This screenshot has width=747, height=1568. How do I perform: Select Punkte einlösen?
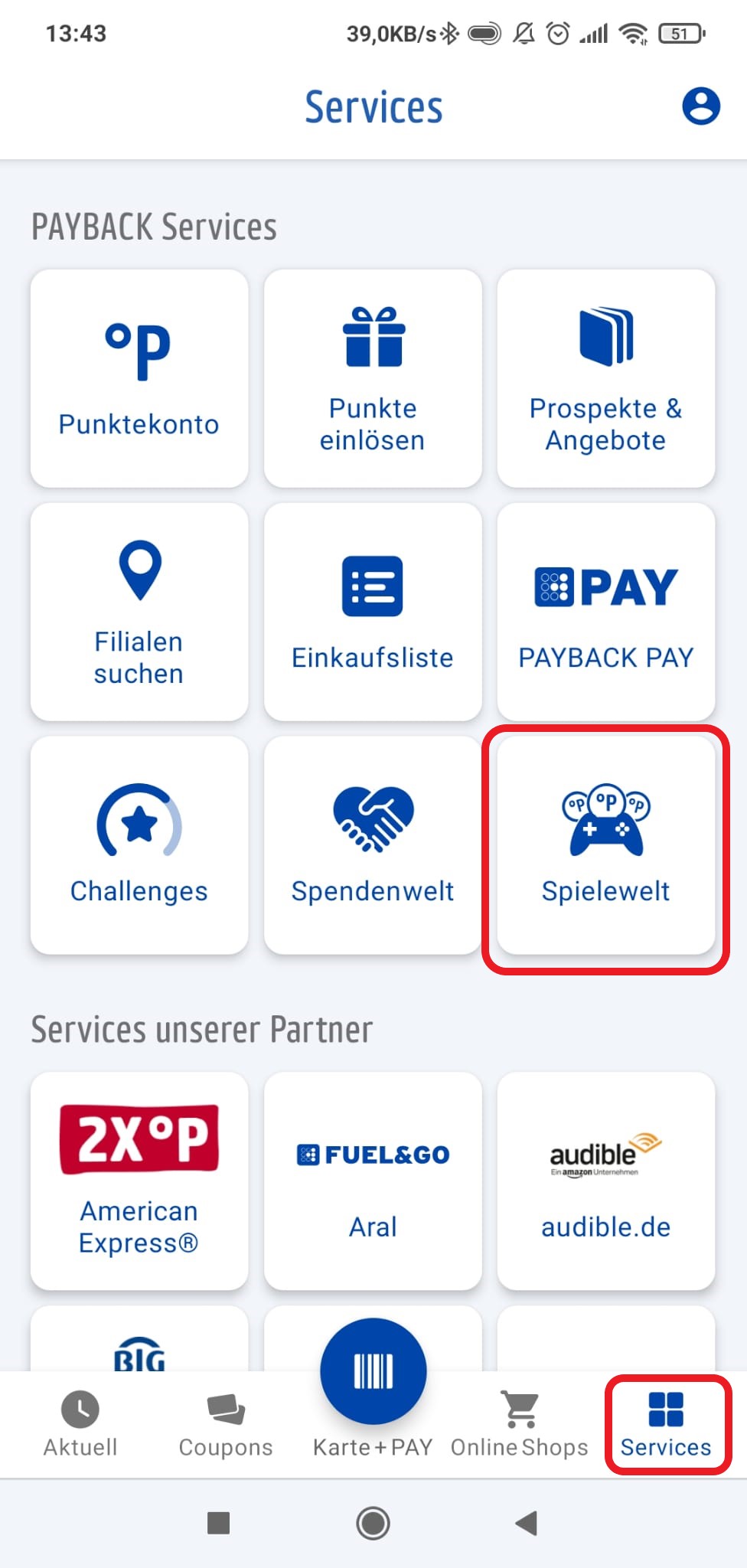pyautogui.click(x=373, y=378)
